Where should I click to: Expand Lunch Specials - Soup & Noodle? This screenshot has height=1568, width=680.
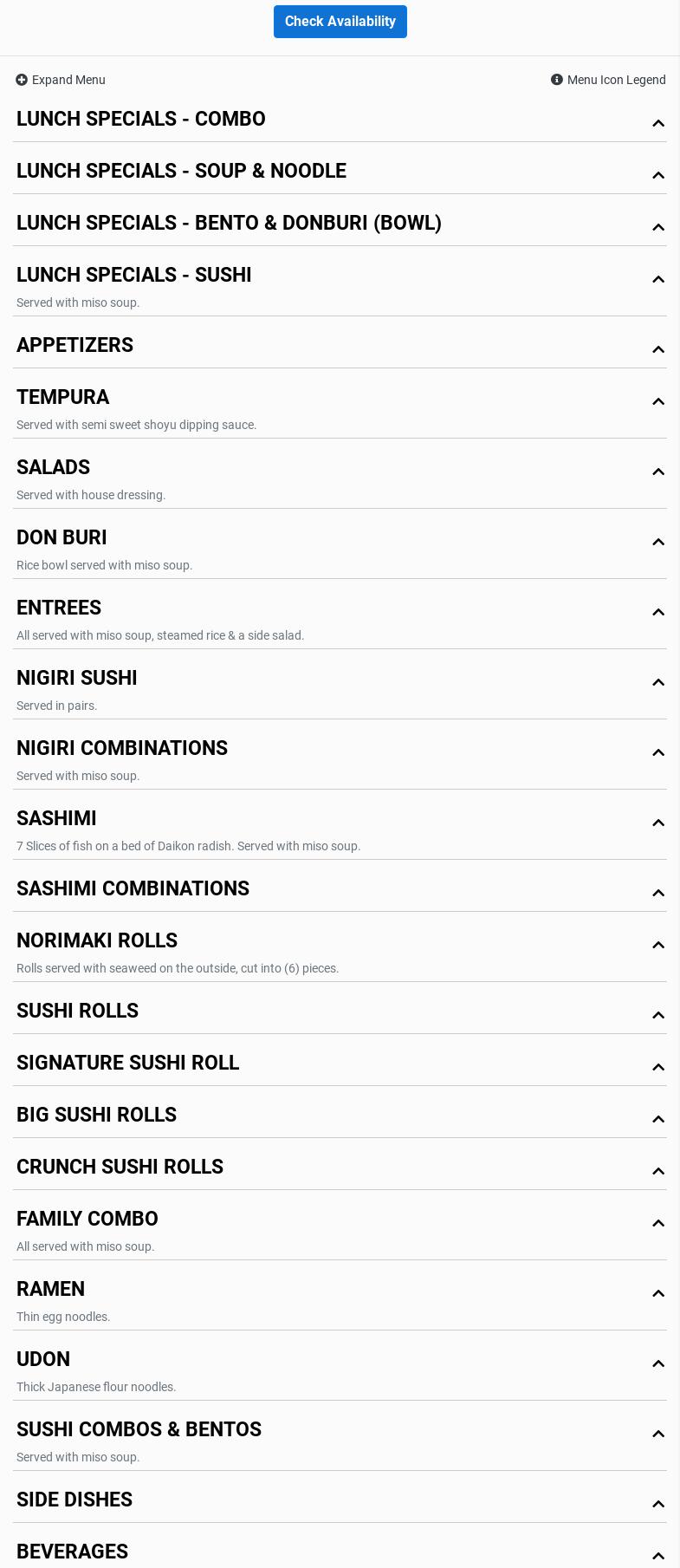pyautogui.click(x=340, y=172)
